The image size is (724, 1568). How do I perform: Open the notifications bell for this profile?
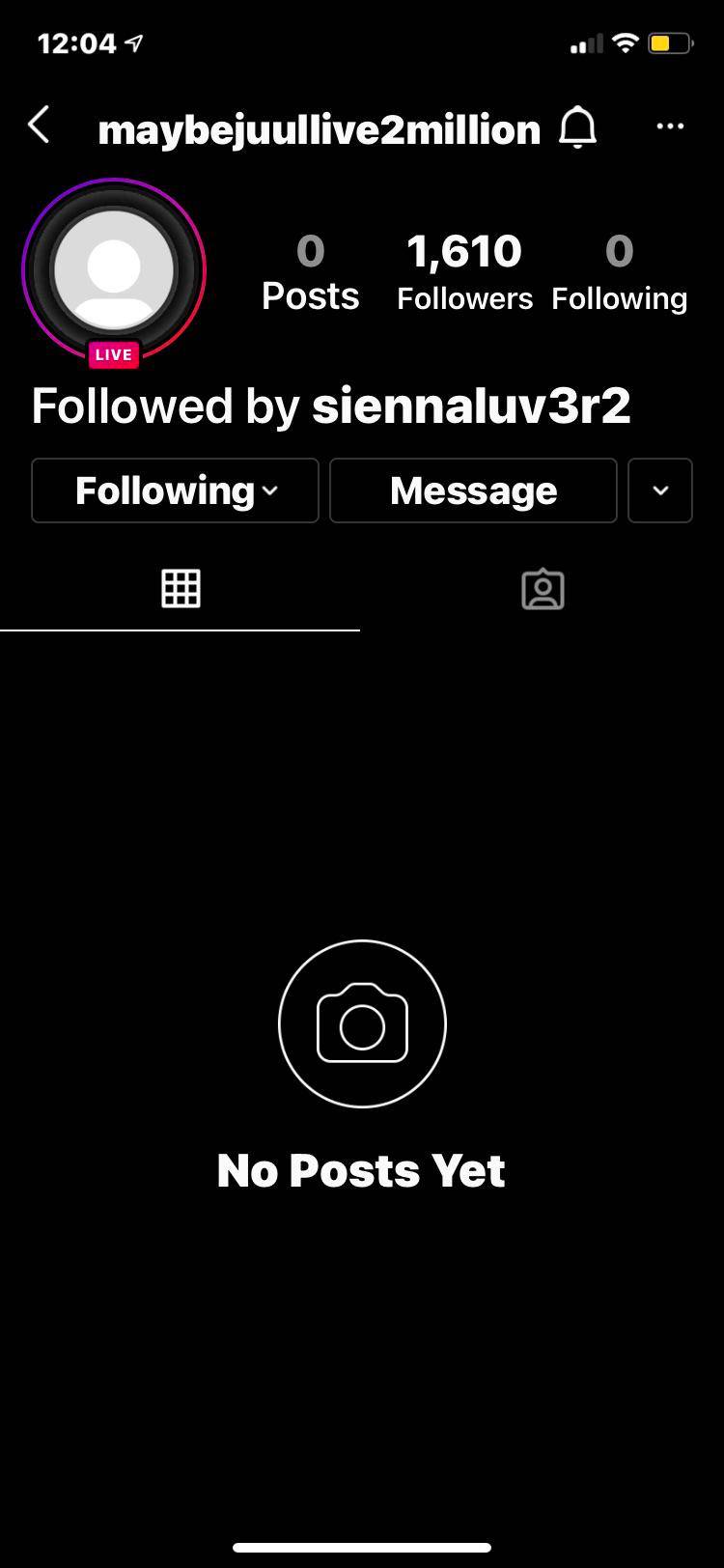click(x=577, y=127)
